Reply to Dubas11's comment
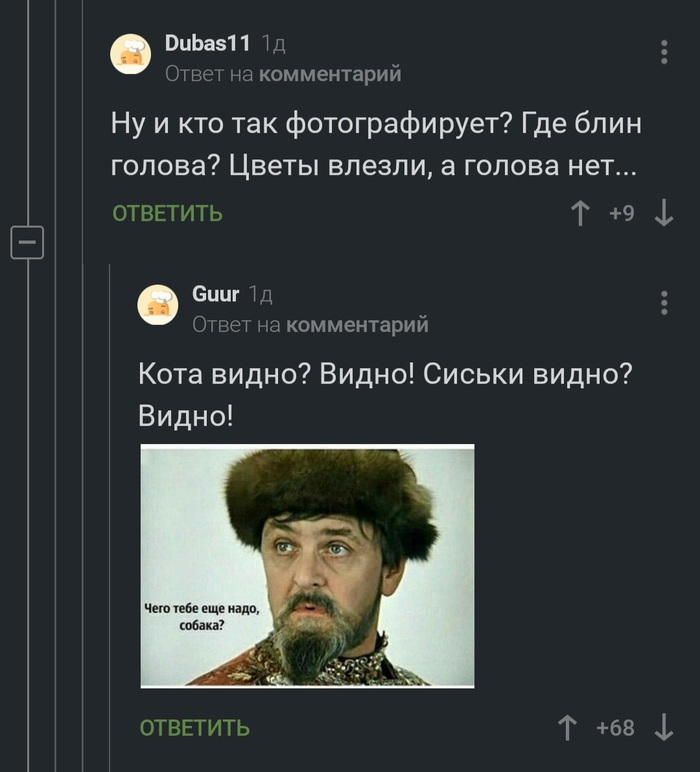Image resolution: width=700 pixels, height=772 pixels. [x=167, y=213]
